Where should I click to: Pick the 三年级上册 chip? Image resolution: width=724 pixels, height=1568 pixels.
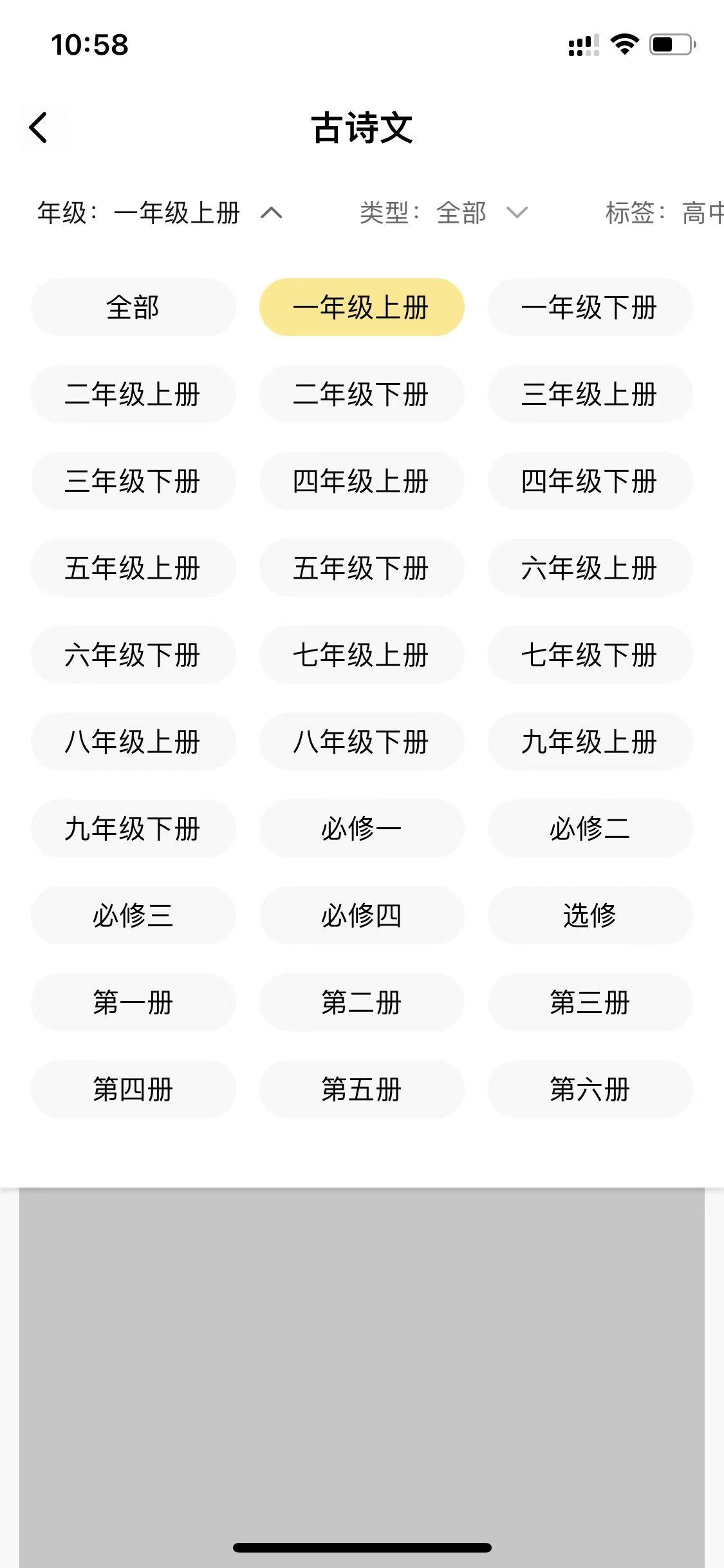(590, 394)
